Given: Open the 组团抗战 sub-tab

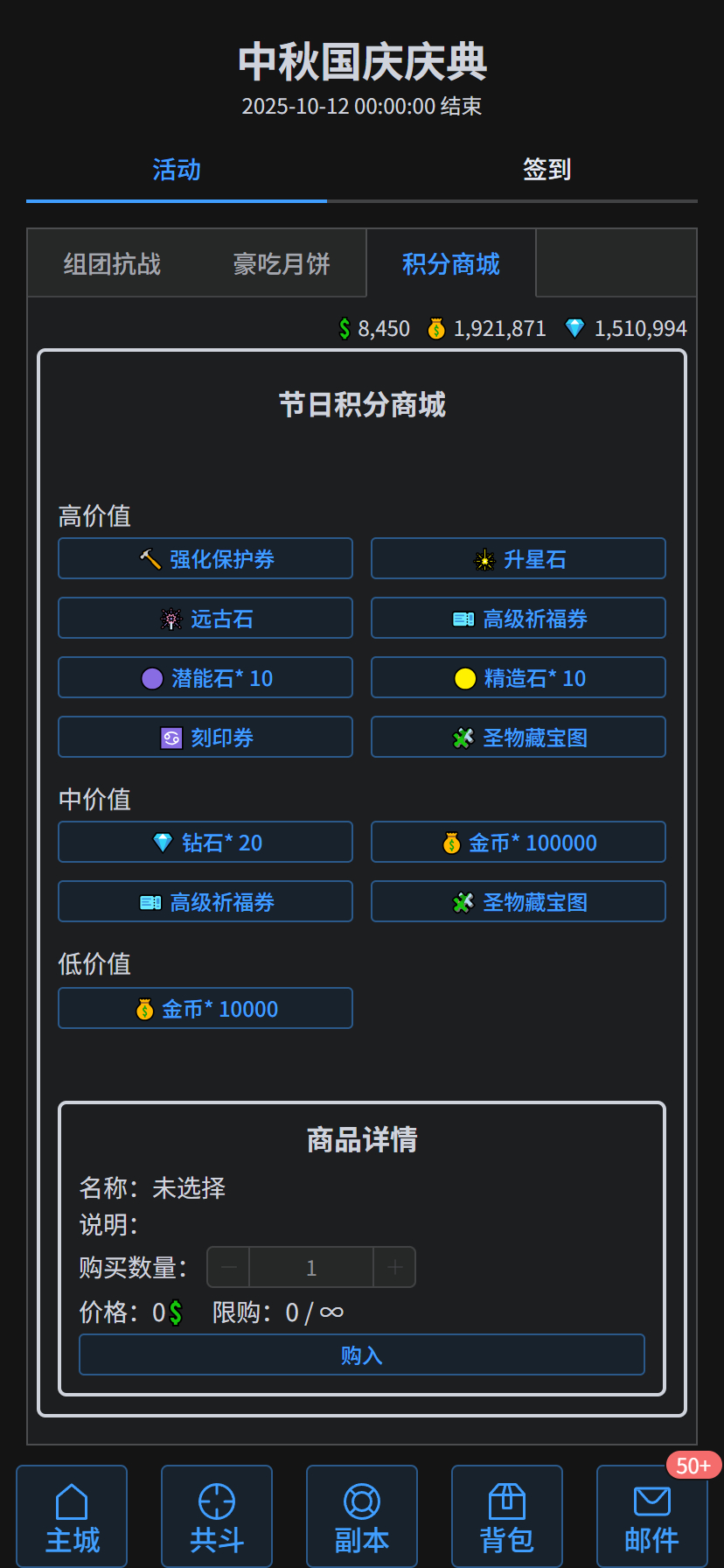Looking at the screenshot, I should [112, 264].
